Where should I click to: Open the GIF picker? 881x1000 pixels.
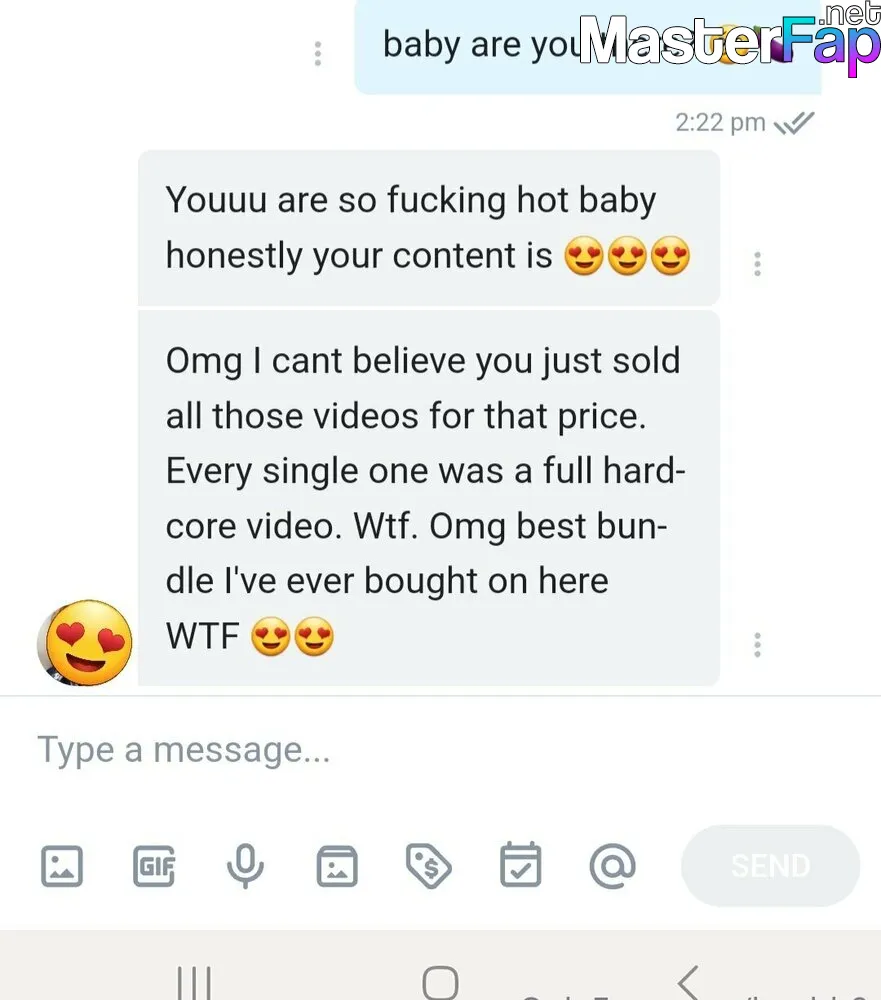click(x=154, y=866)
